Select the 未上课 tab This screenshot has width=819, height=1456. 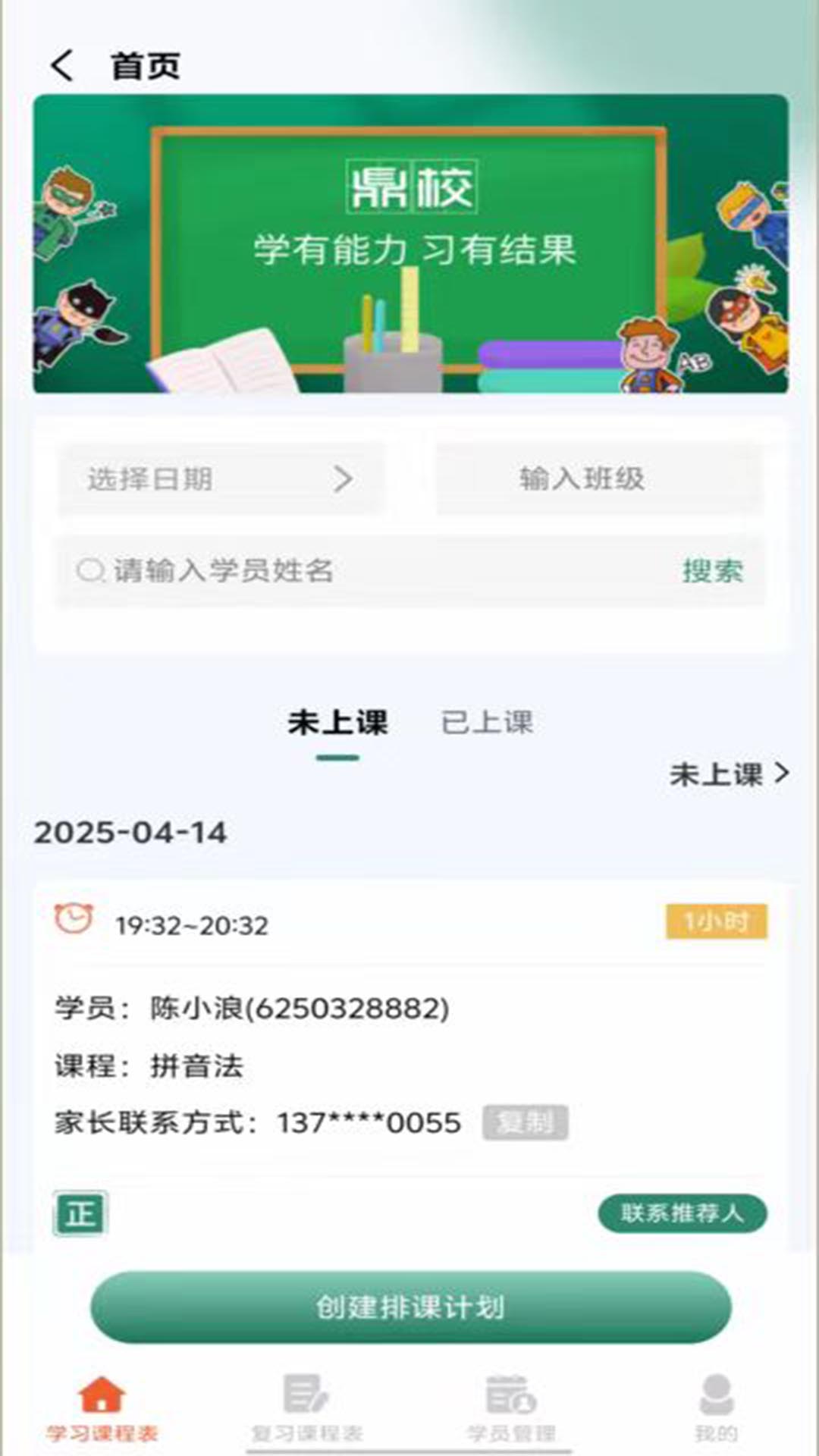click(x=336, y=723)
